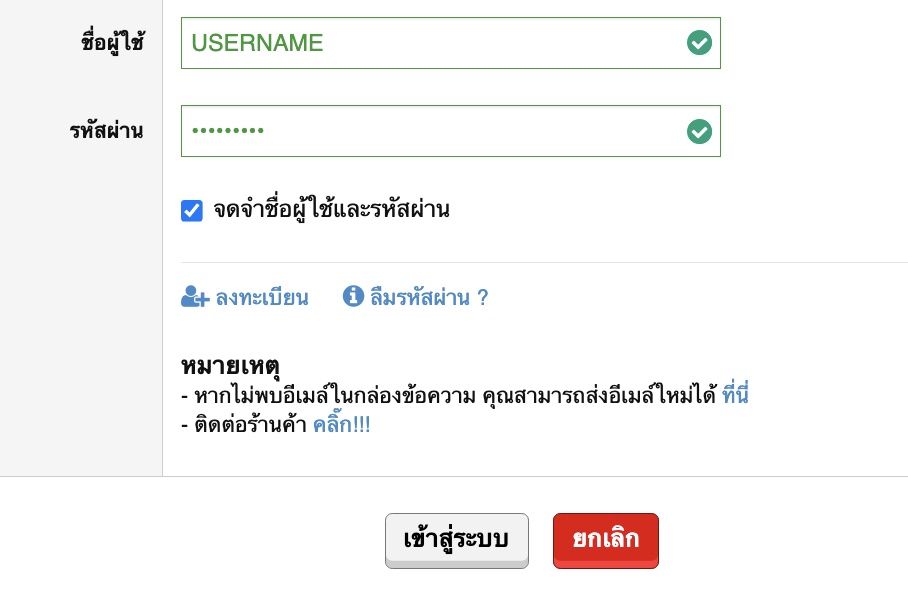Uncheck remember username and password
The width and height of the screenshot is (908, 598).
pos(192,210)
